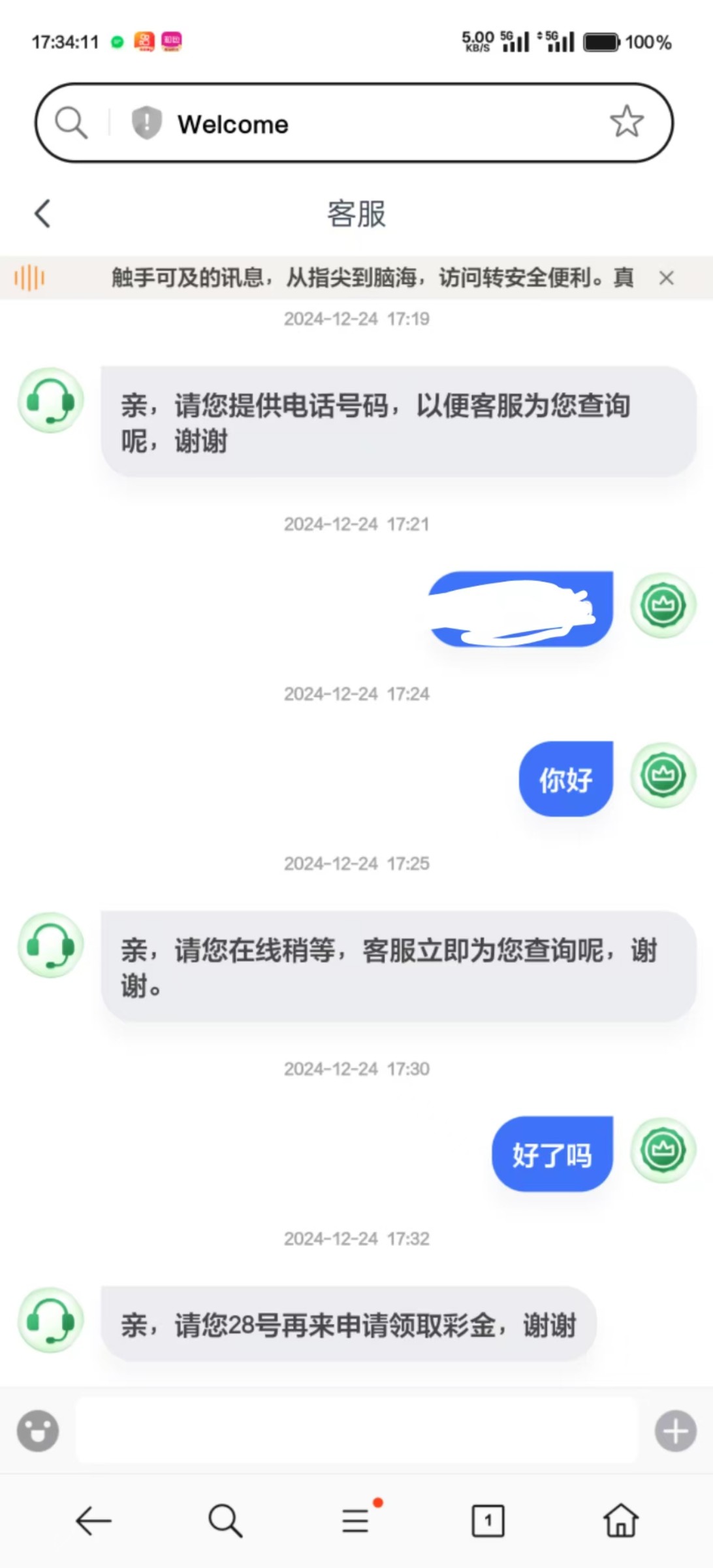Tap the search icon in the address bar
The image size is (713, 1568).
[71, 123]
